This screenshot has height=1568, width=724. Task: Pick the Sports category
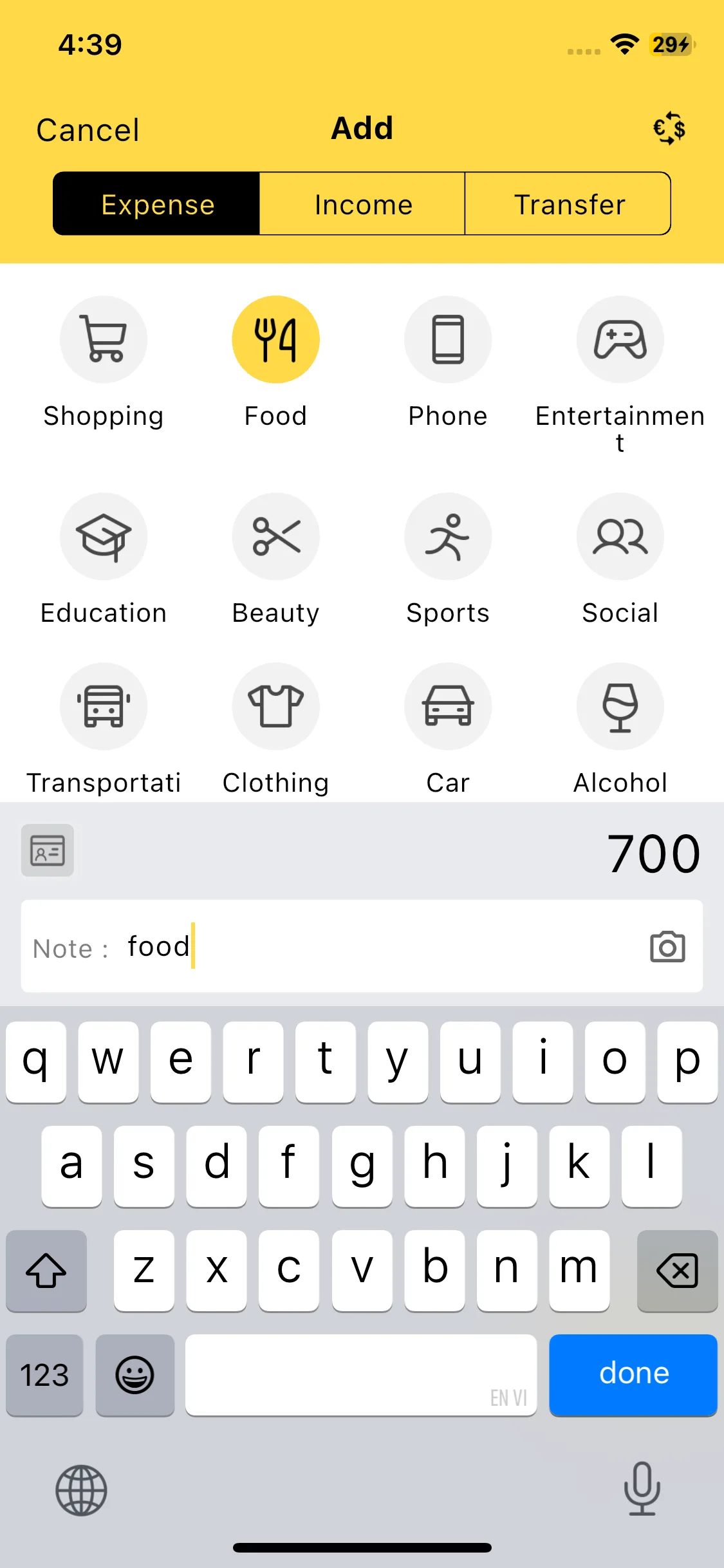tap(448, 537)
